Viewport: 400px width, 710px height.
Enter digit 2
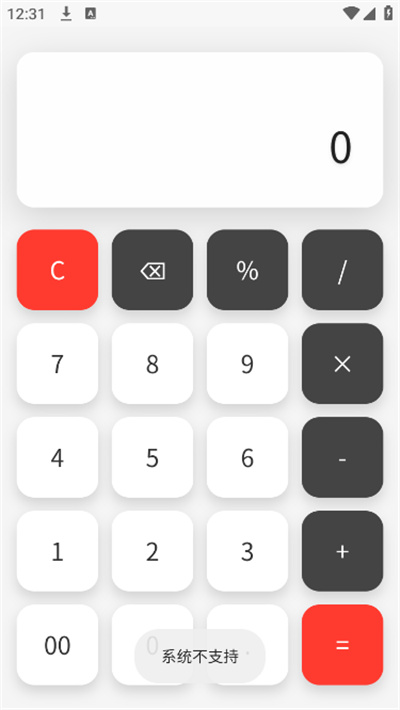click(152, 551)
